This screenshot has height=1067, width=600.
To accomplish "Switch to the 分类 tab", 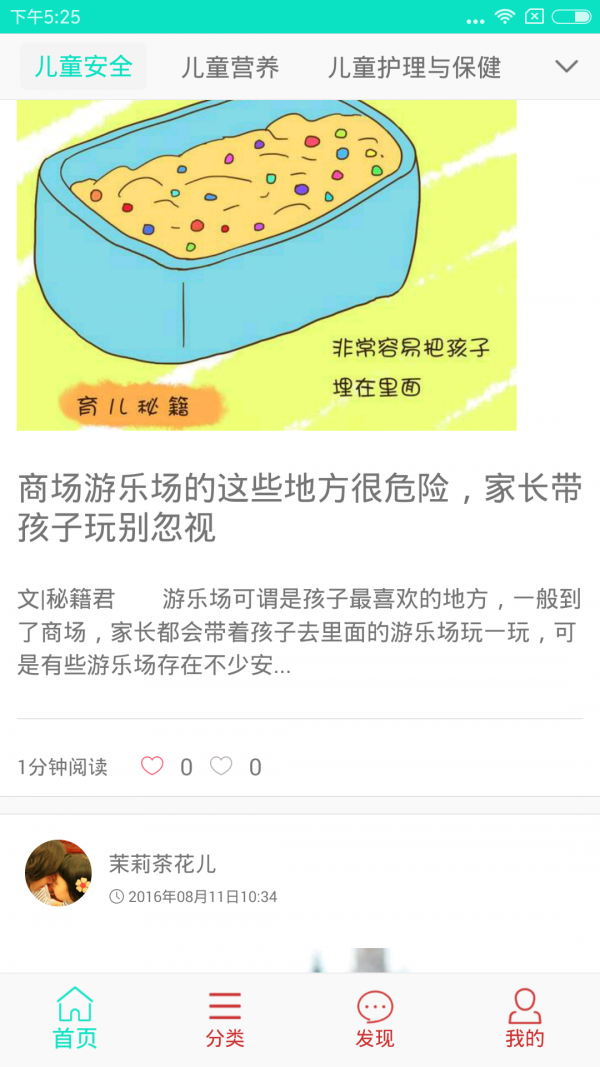I will [x=225, y=1019].
